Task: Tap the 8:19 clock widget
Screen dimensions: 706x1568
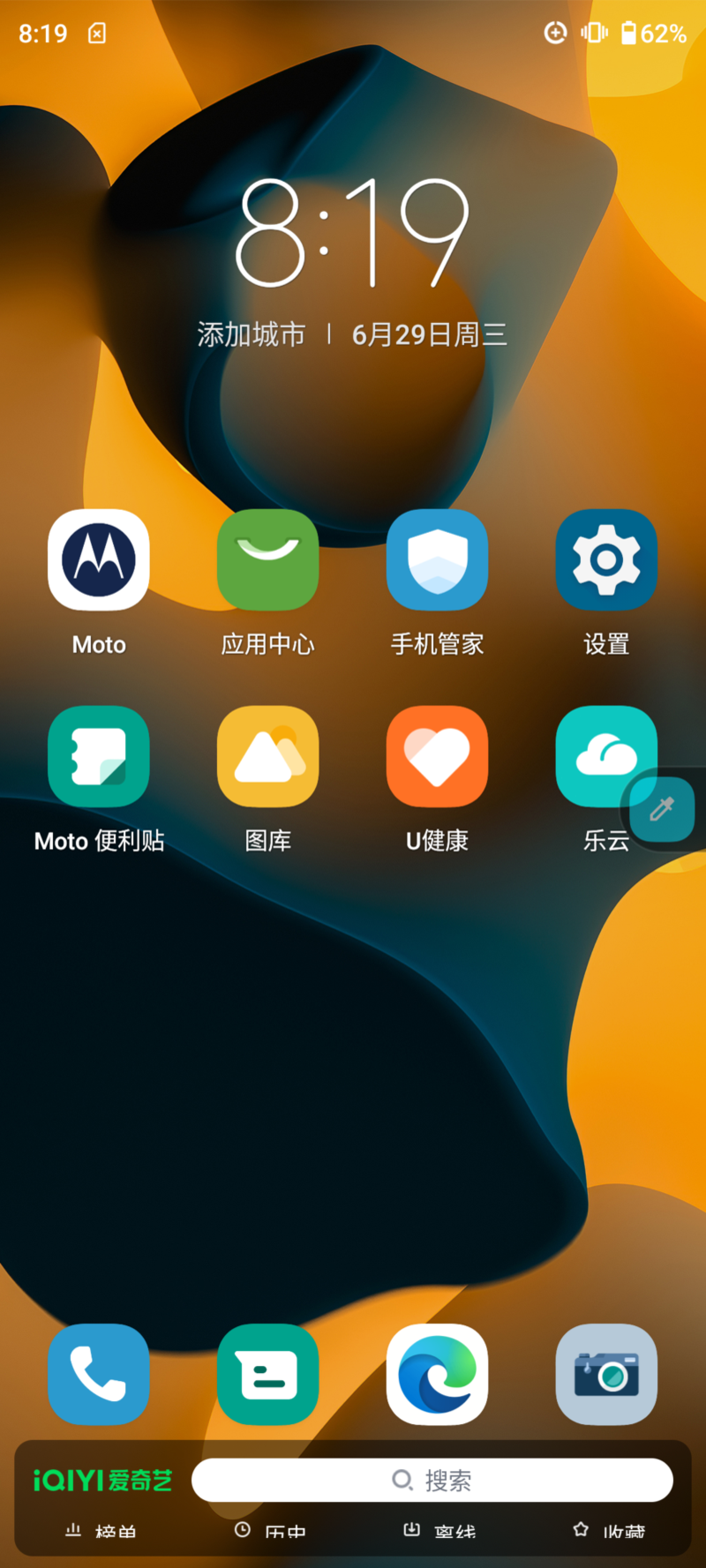Action: (351, 234)
